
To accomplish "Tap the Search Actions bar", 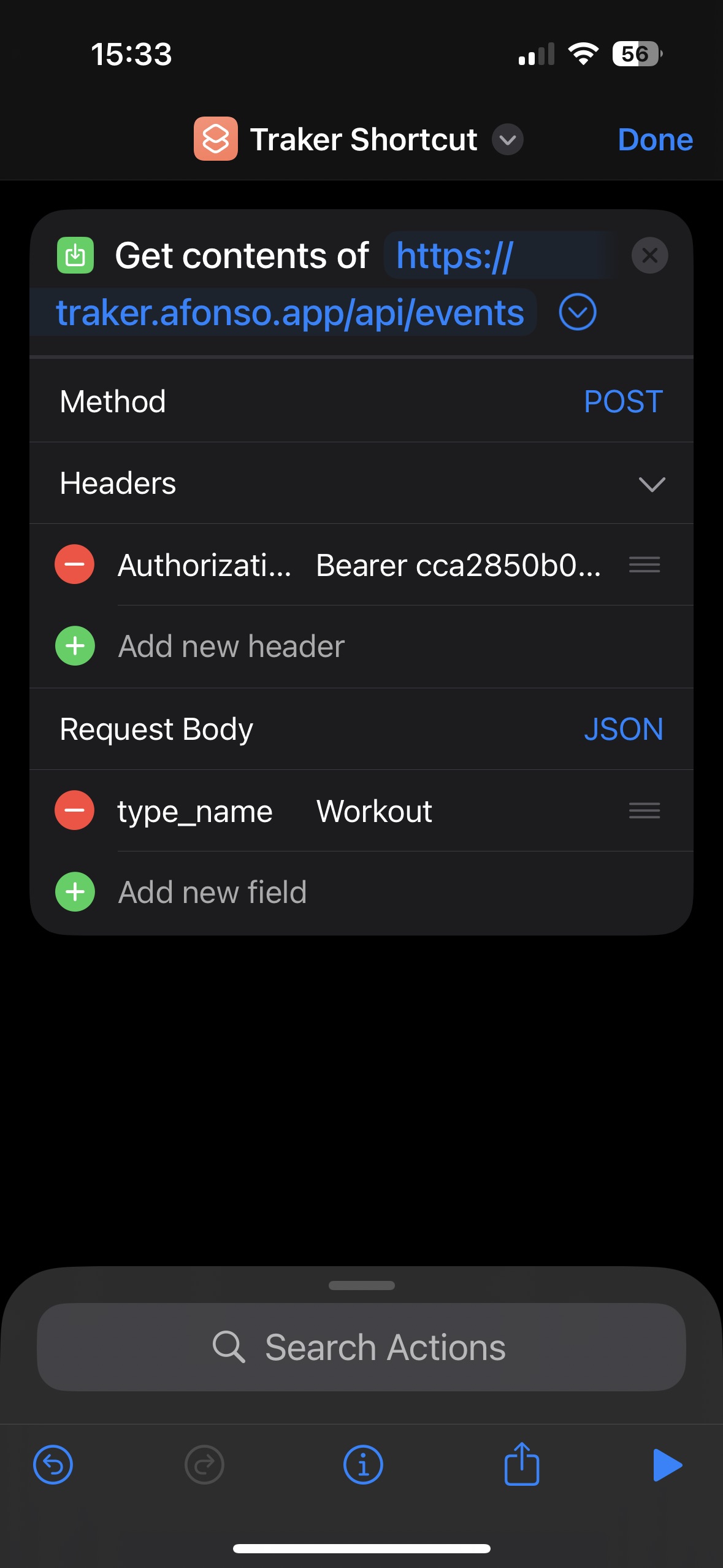I will click(x=361, y=1348).
